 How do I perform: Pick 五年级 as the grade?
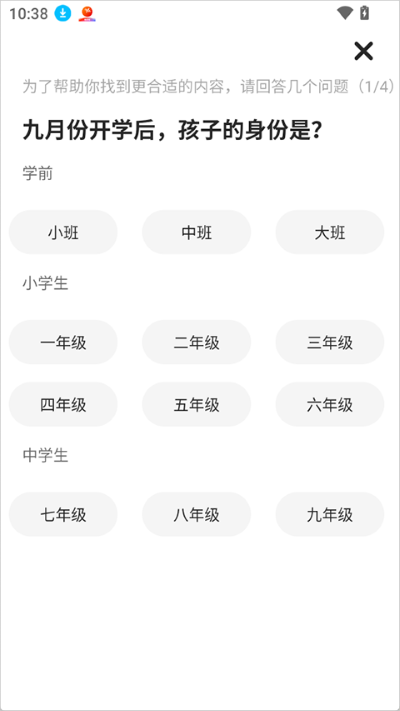pos(196,404)
